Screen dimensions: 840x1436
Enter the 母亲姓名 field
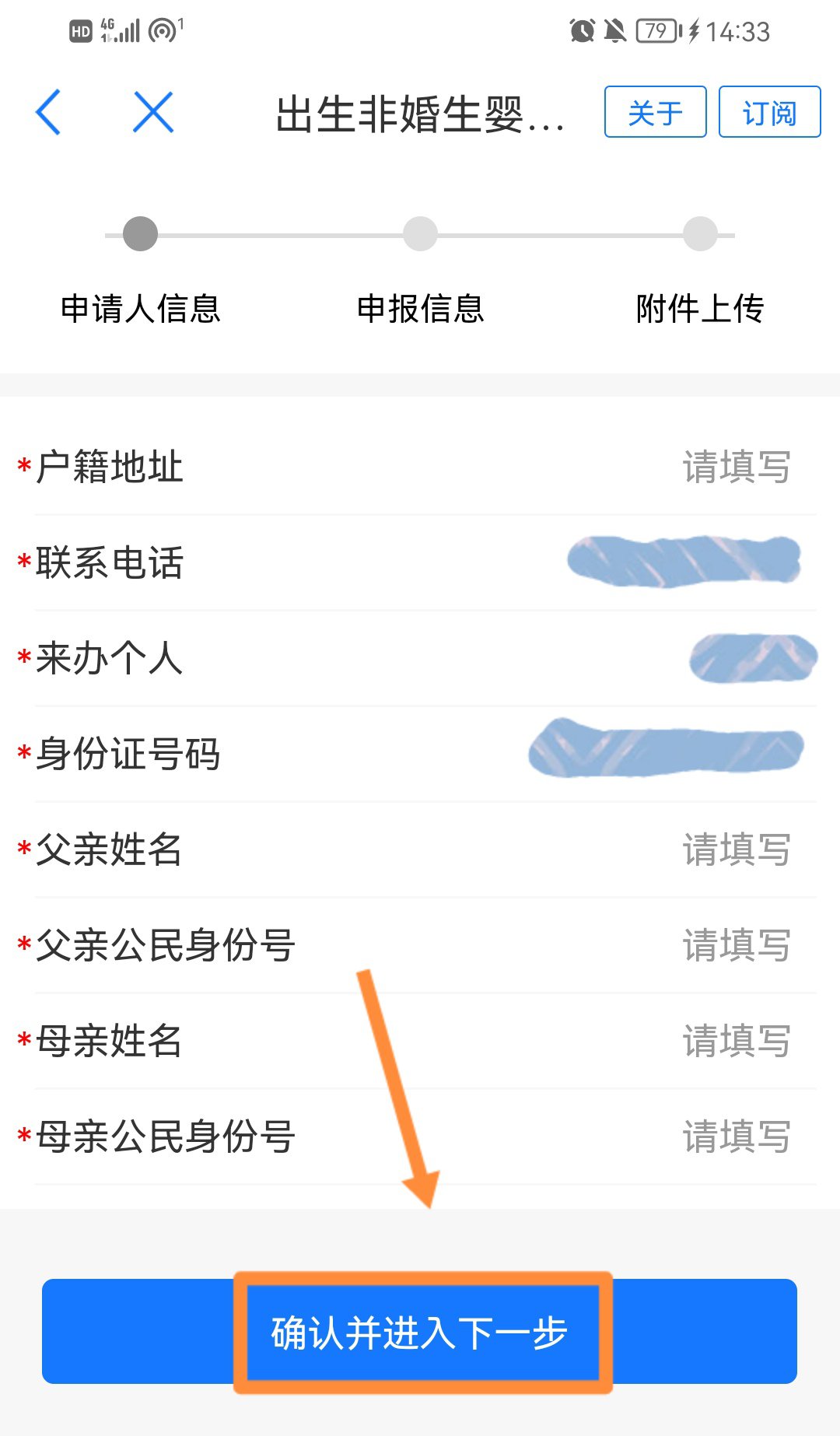coord(736,1041)
